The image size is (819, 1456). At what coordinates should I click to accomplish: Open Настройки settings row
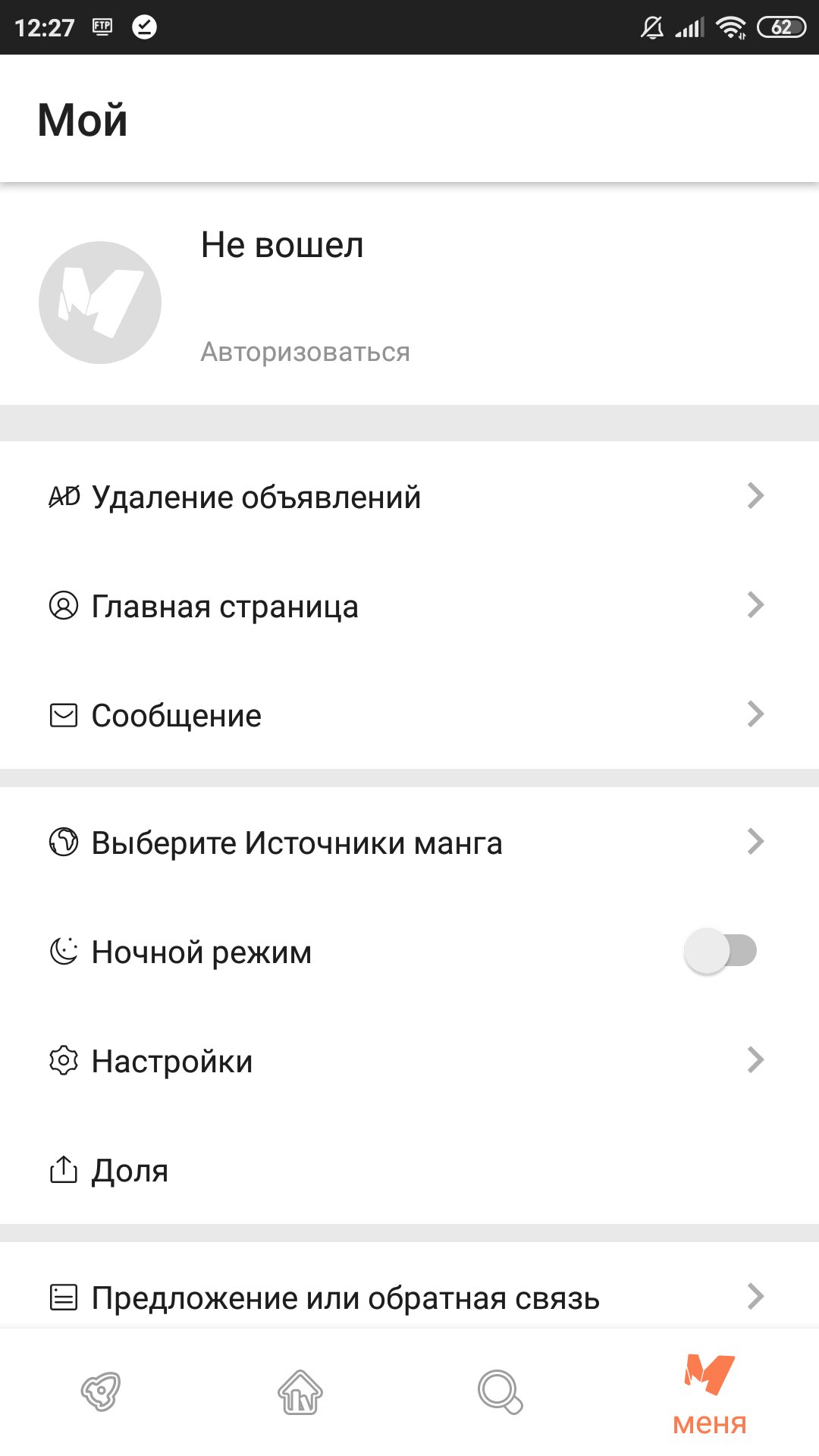[409, 1061]
